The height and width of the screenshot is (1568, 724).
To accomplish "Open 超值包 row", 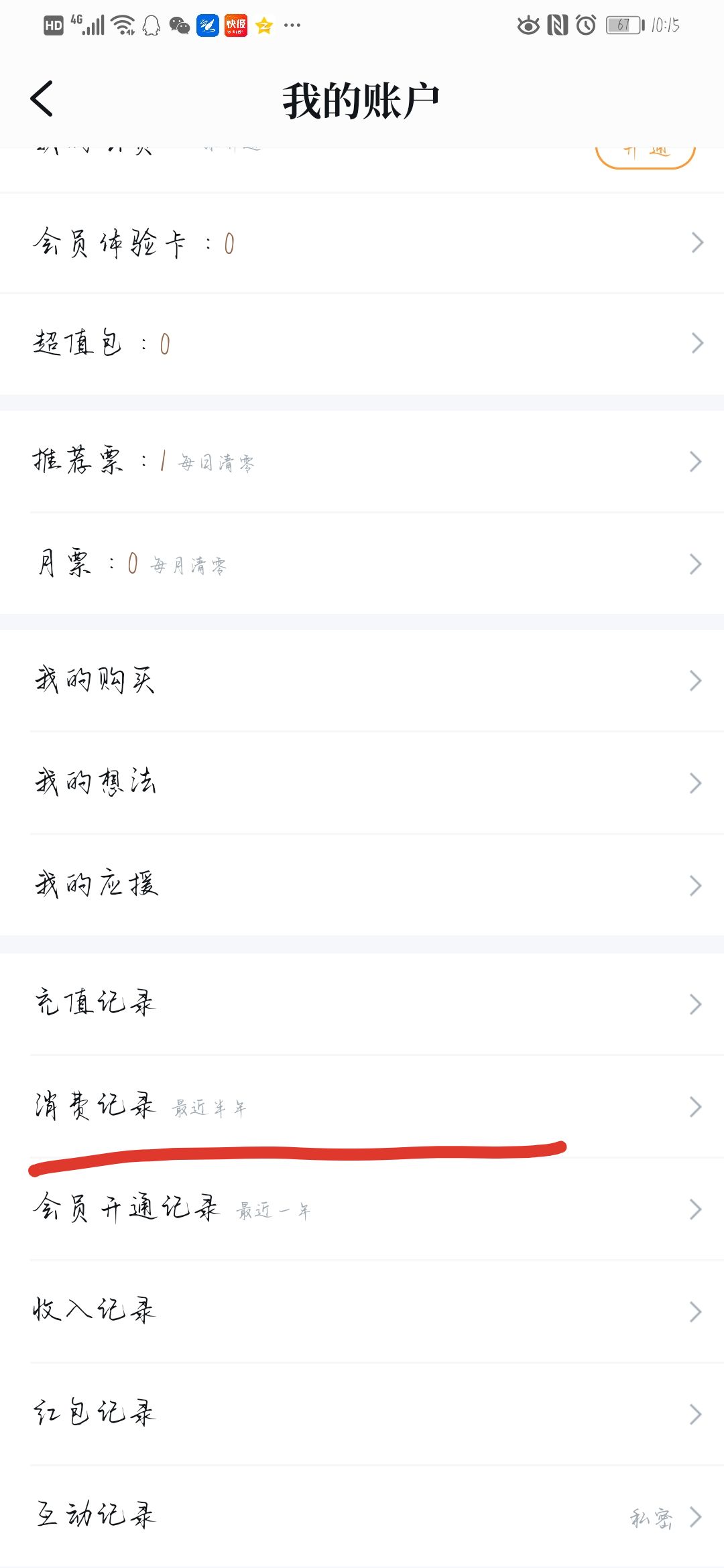I will tap(362, 344).
